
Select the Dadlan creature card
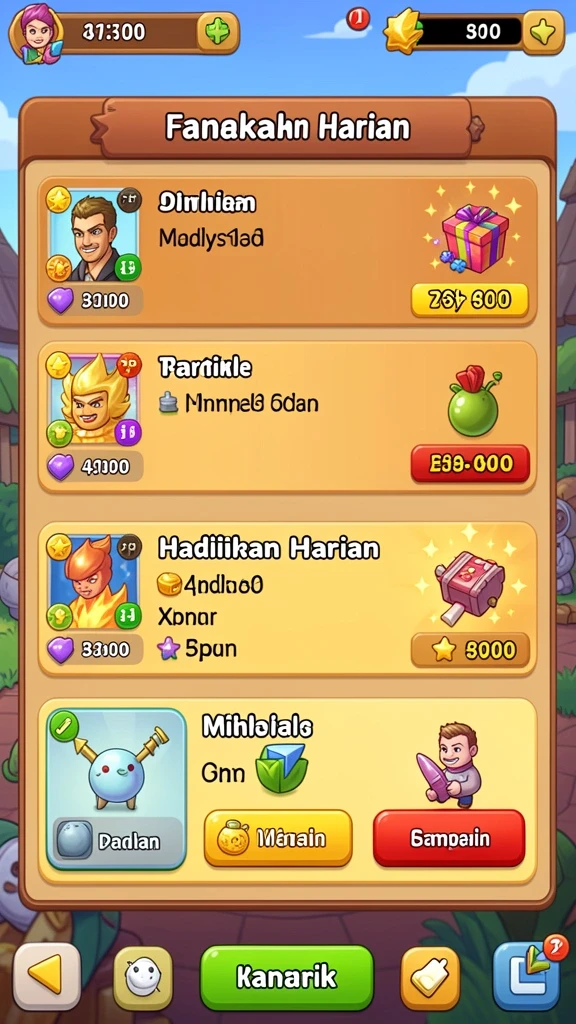click(116, 789)
